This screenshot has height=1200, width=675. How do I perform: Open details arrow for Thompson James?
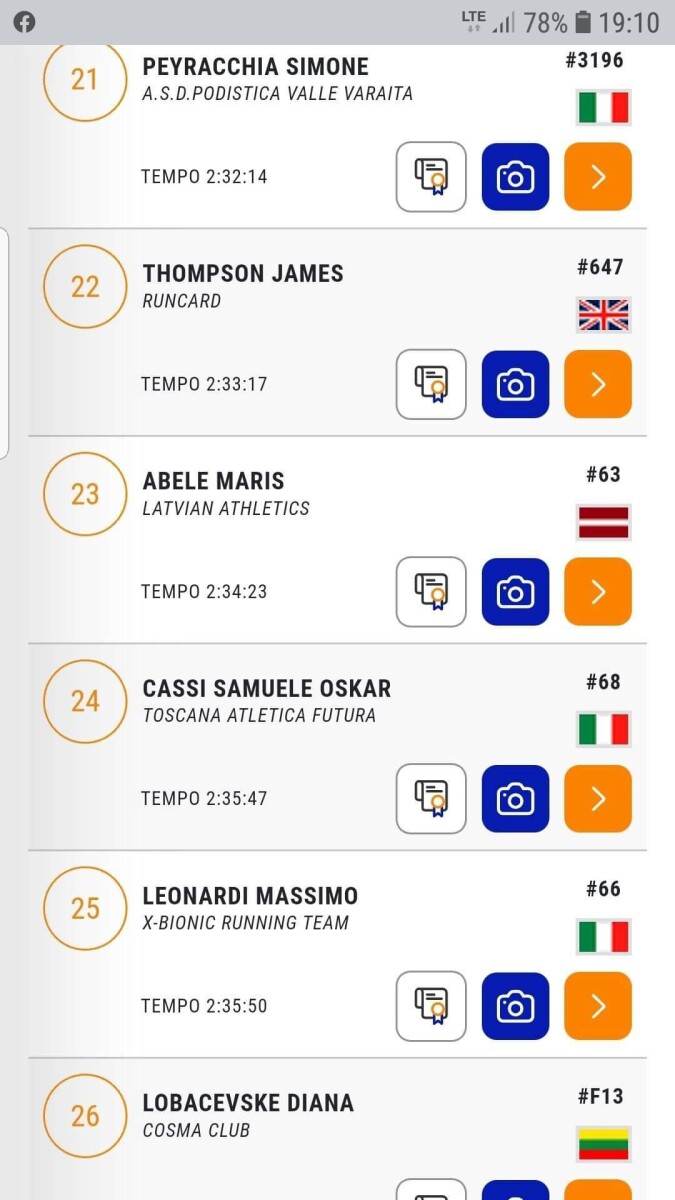point(598,384)
